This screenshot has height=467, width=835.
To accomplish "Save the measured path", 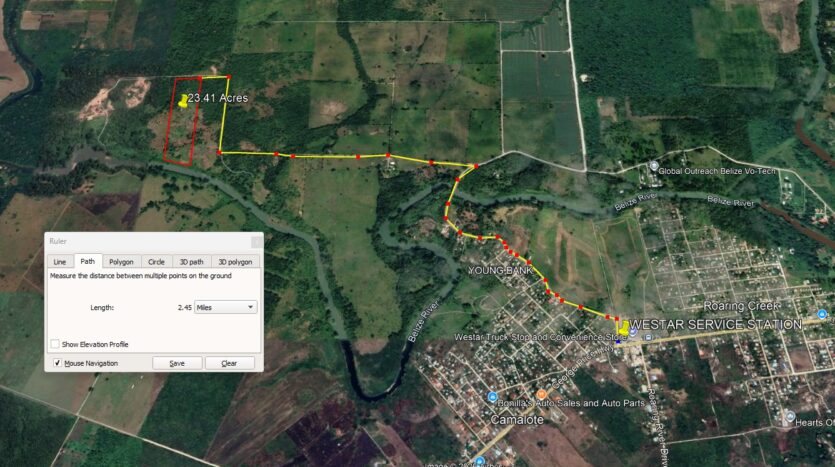I will (x=177, y=363).
